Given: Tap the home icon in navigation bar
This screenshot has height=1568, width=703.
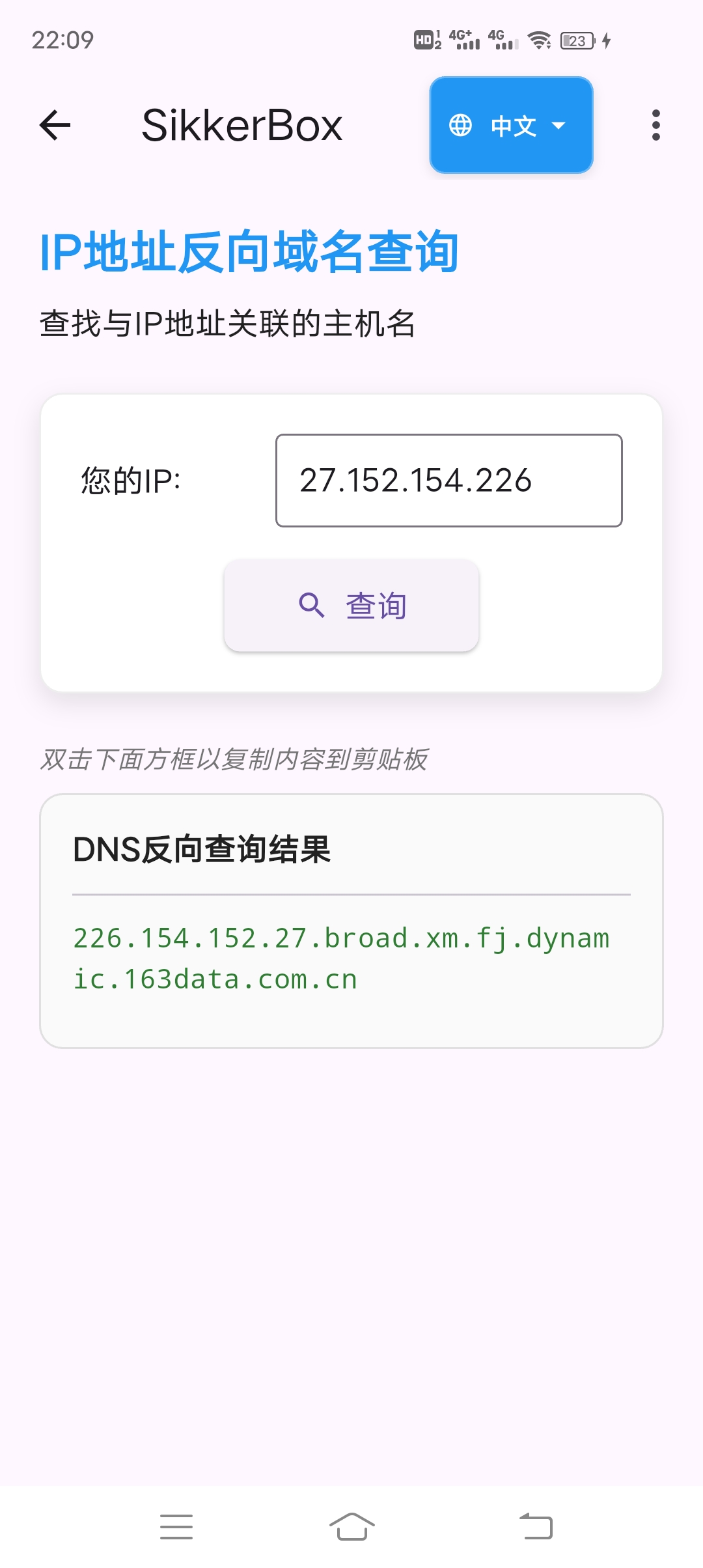Looking at the screenshot, I should coord(351,1526).
